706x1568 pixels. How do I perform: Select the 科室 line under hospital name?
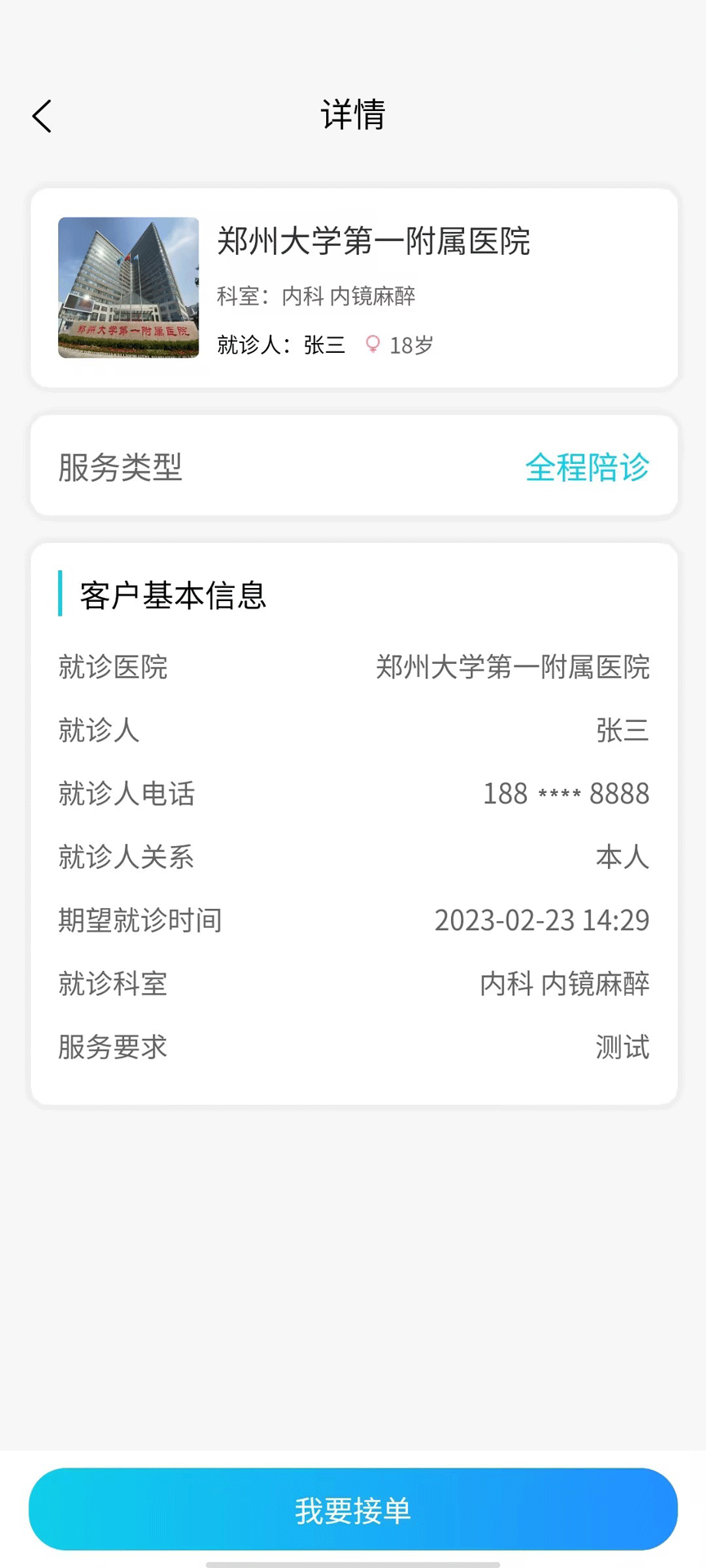(x=317, y=296)
